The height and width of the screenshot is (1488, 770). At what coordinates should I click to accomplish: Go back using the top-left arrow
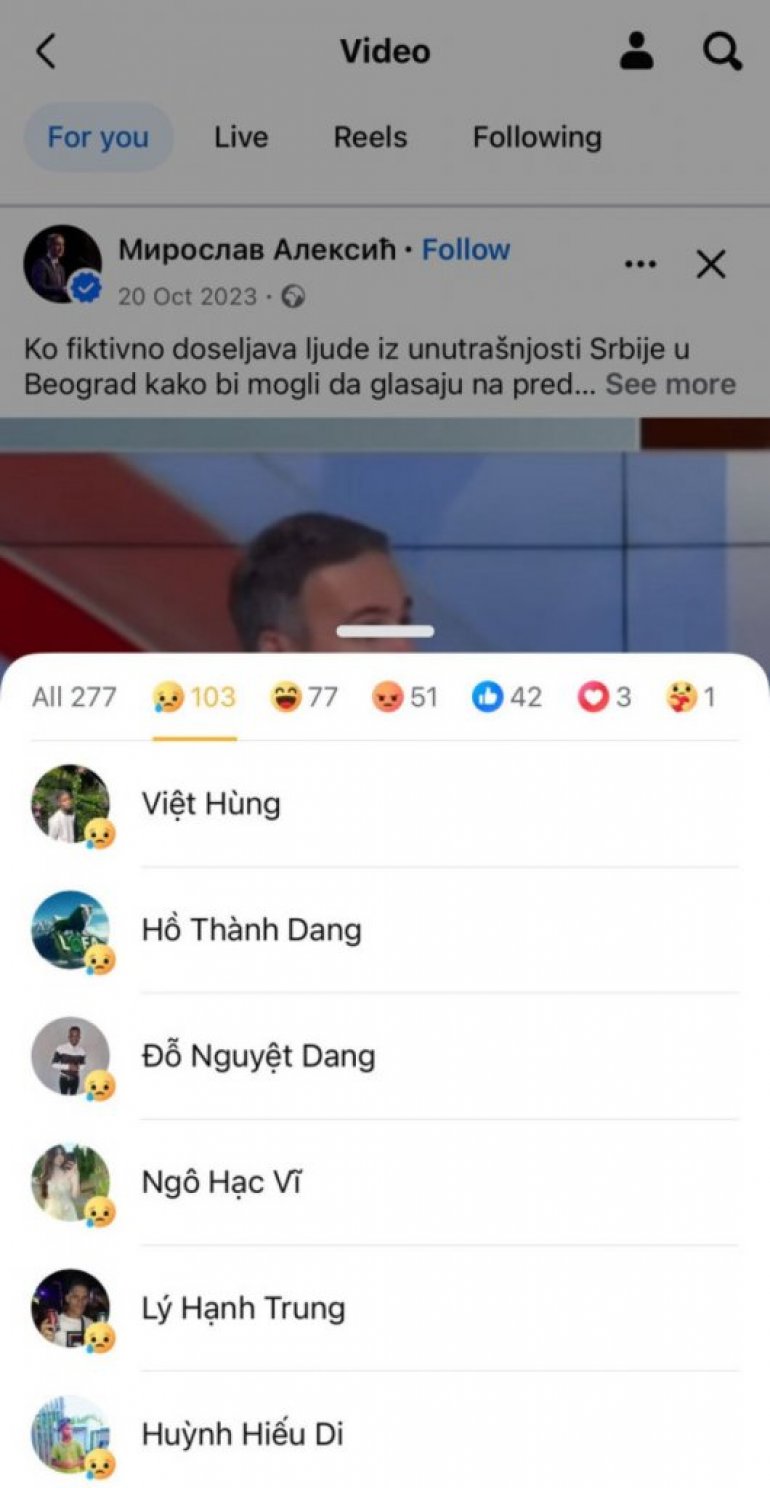[46, 51]
